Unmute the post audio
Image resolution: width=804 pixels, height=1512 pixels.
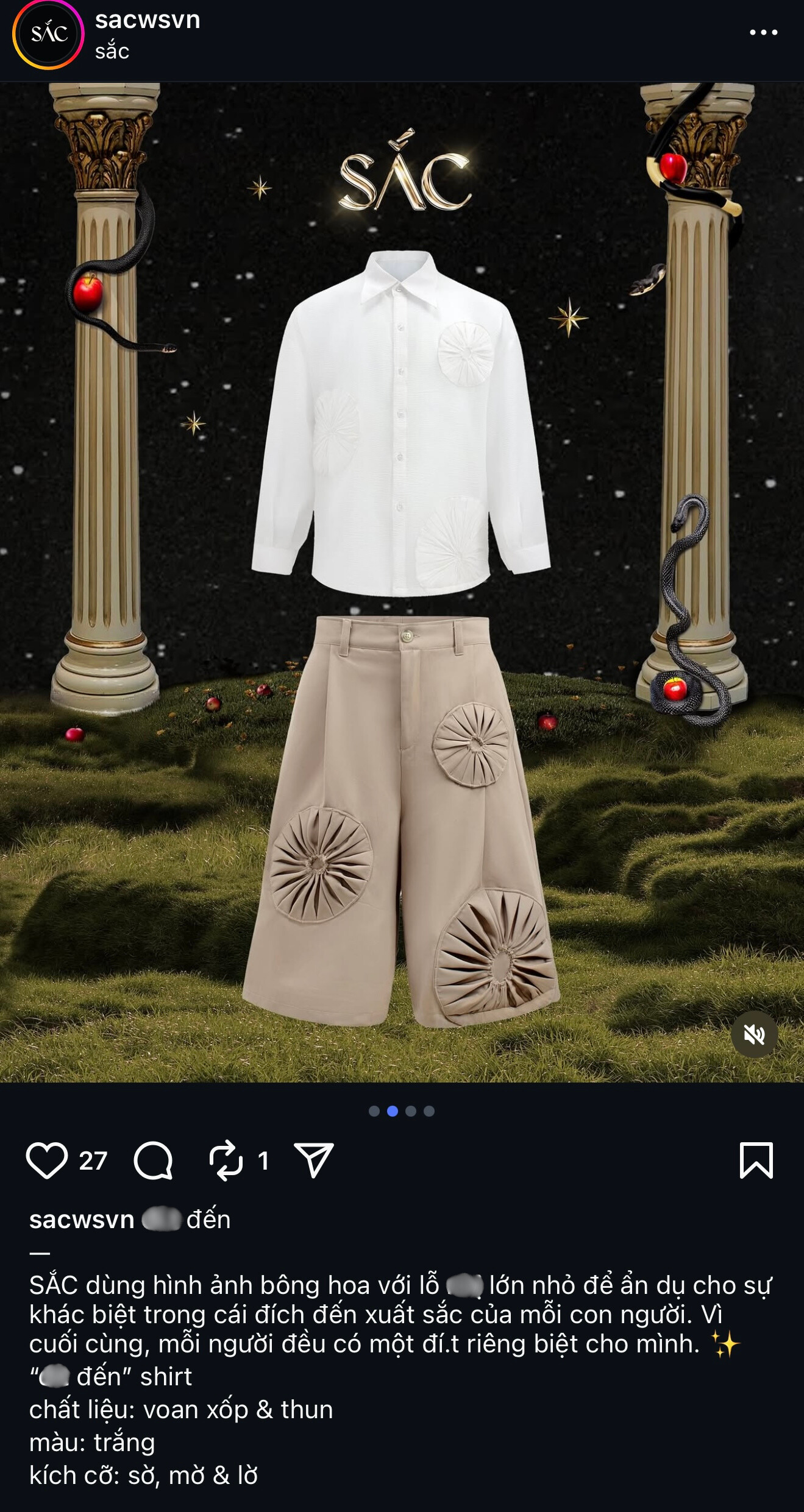(754, 1034)
